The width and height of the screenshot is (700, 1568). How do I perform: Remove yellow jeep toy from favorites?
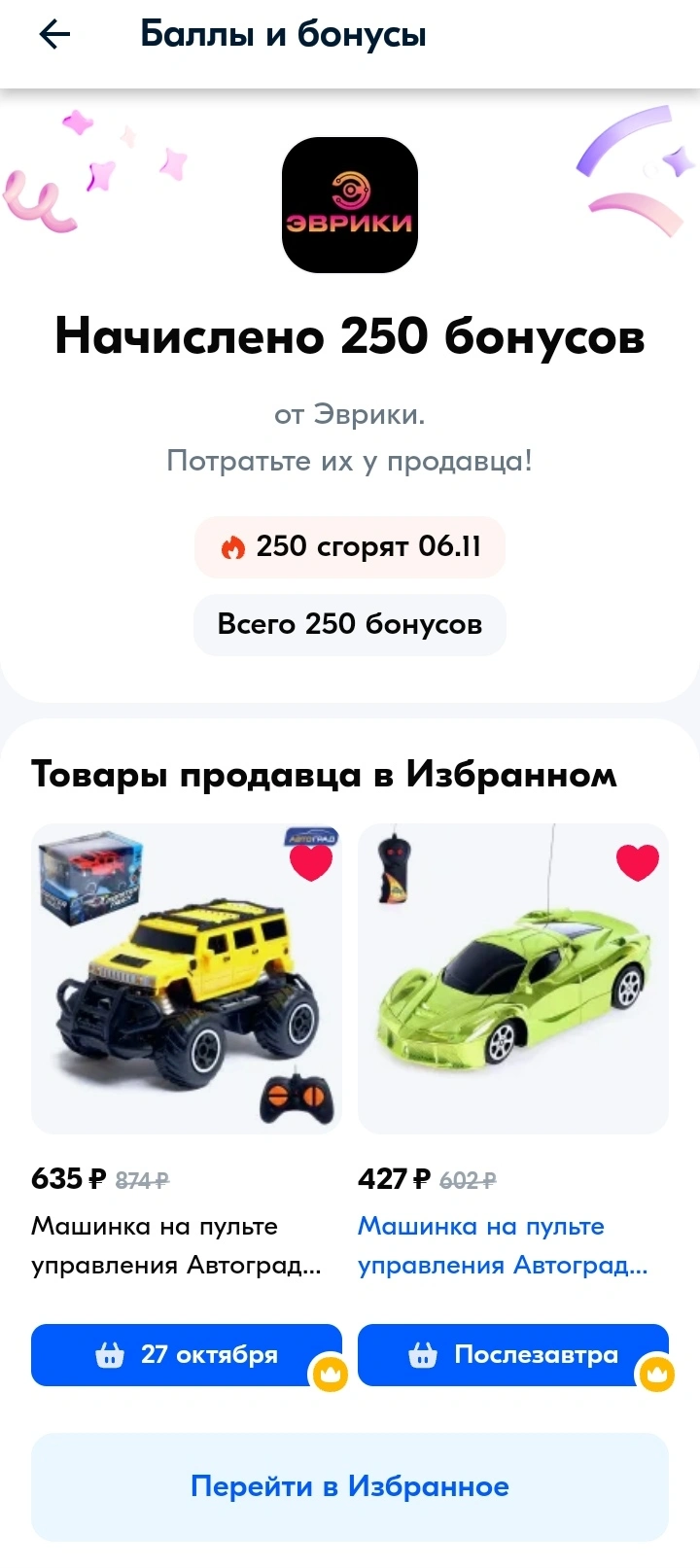click(x=311, y=861)
